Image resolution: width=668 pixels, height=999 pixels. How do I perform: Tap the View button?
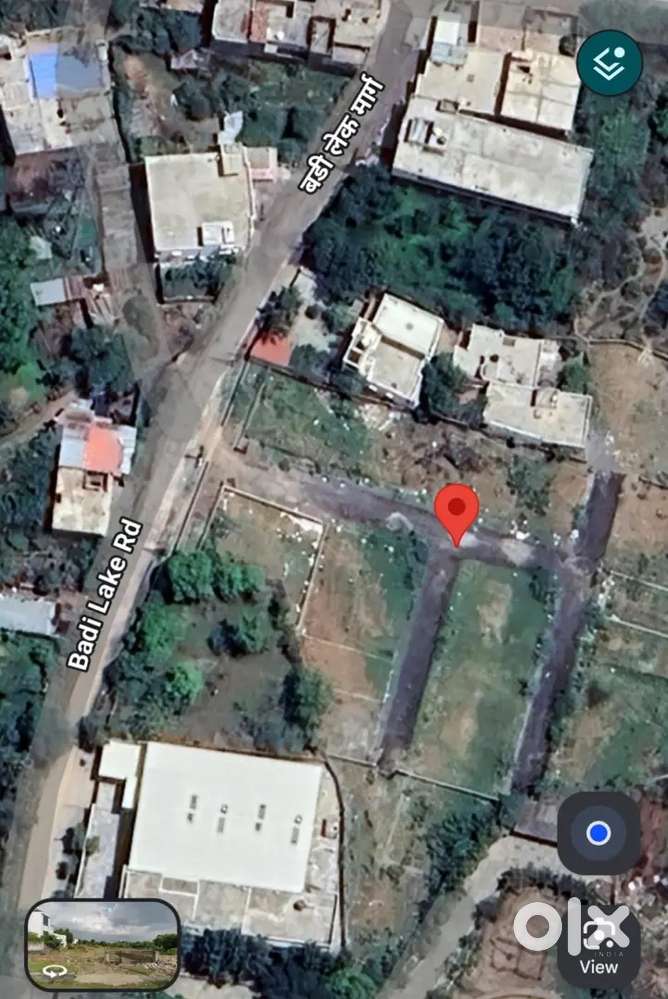(598, 947)
